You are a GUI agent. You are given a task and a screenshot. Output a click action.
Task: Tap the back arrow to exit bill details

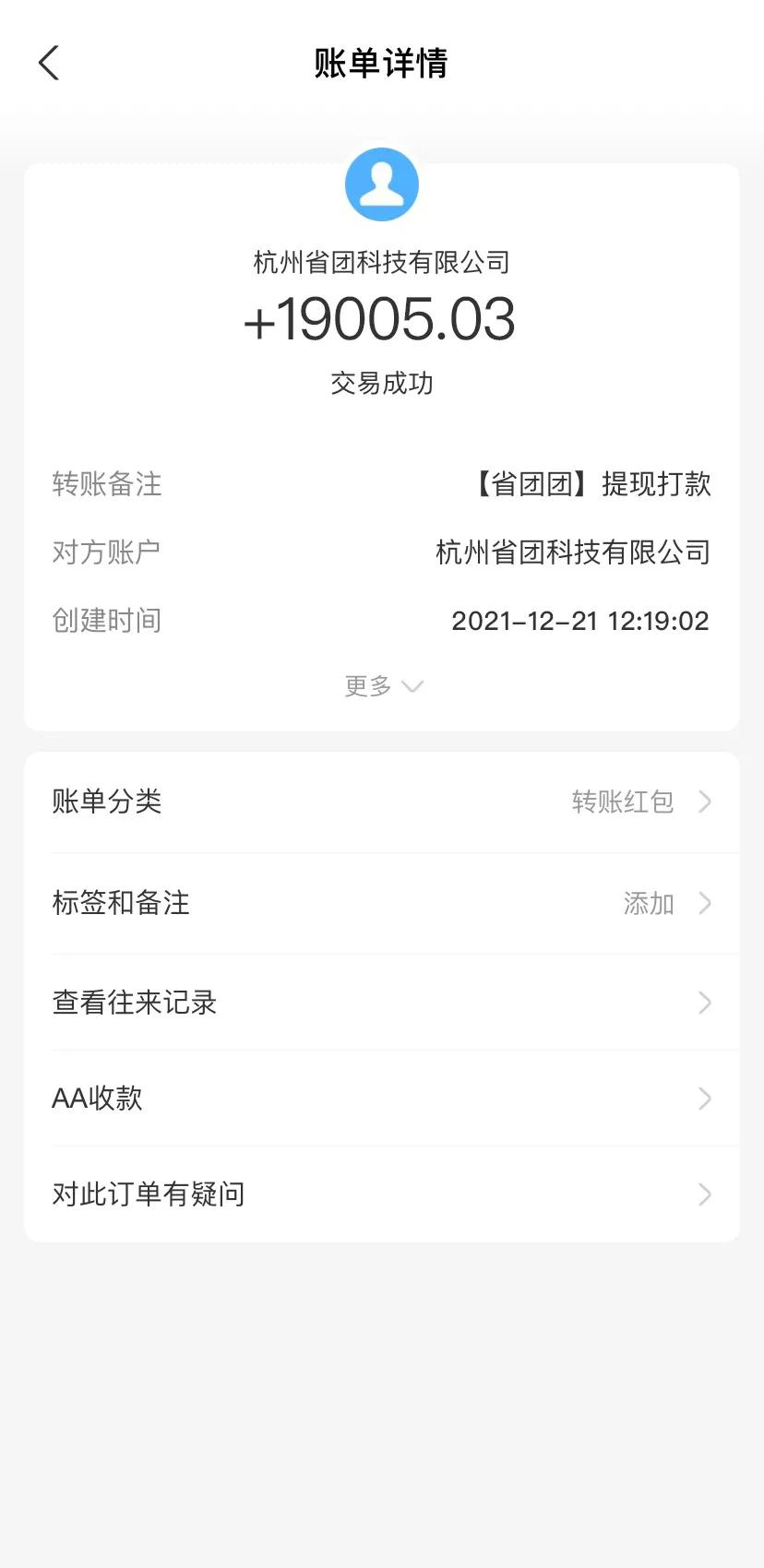48,63
